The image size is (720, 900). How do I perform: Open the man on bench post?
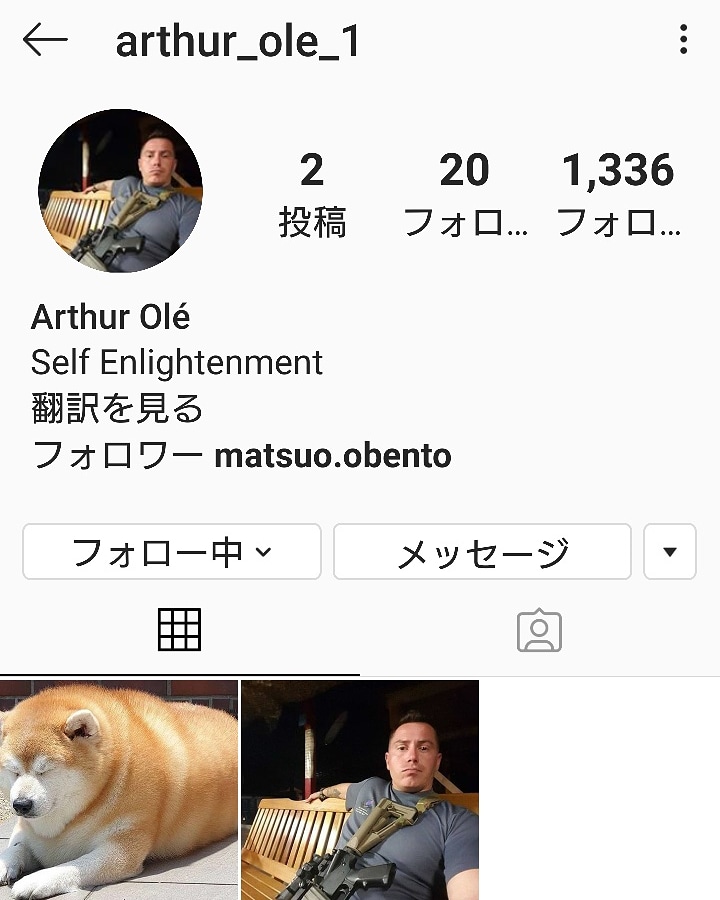coord(360,790)
